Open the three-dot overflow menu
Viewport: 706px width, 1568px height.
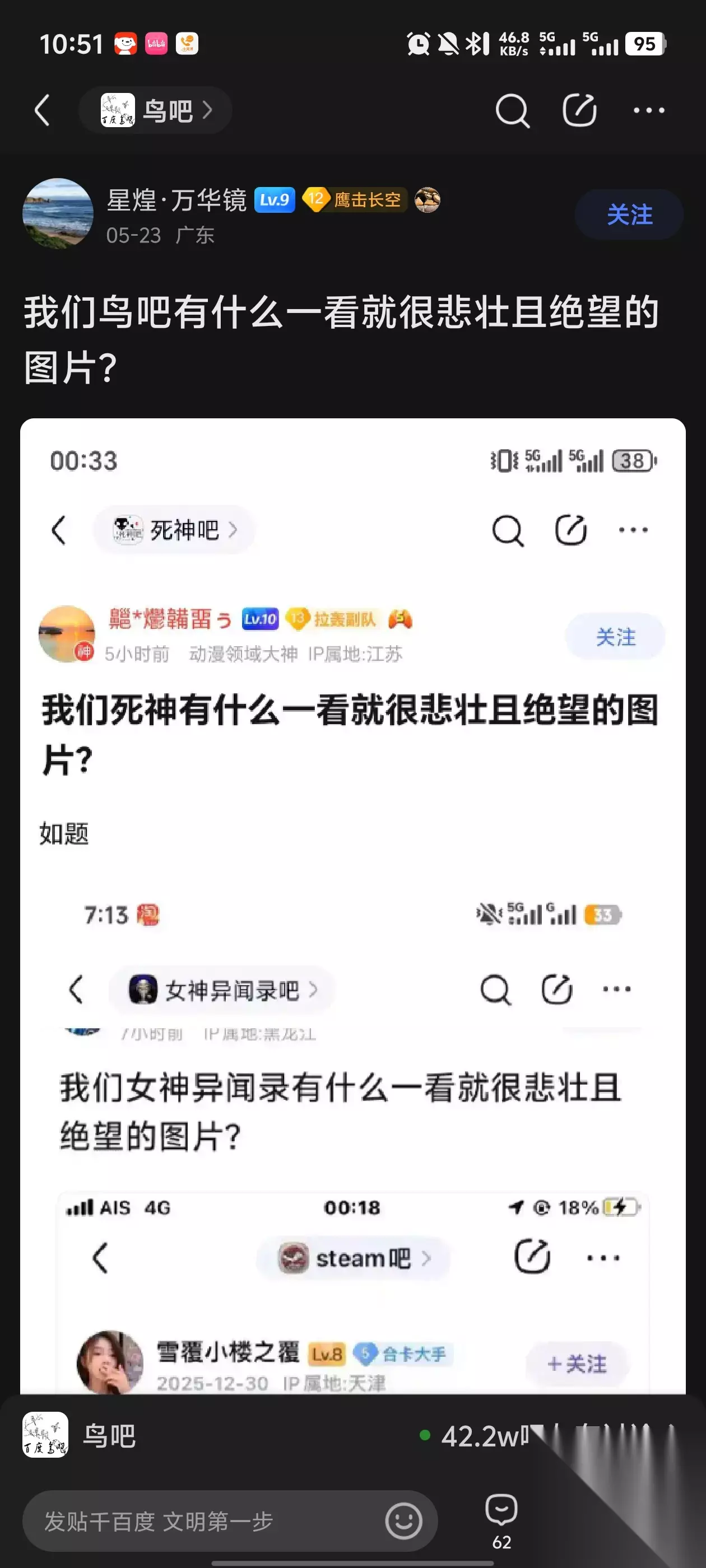coord(649,111)
